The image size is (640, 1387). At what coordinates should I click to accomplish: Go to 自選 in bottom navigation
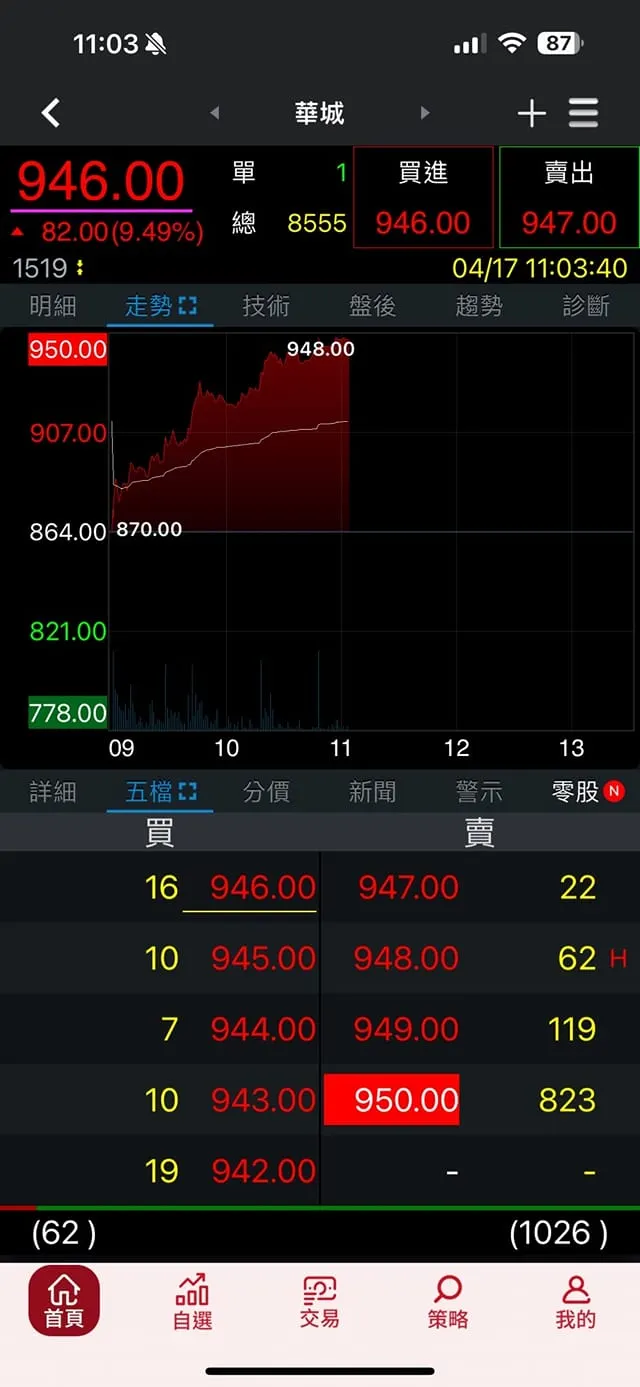click(x=192, y=1301)
